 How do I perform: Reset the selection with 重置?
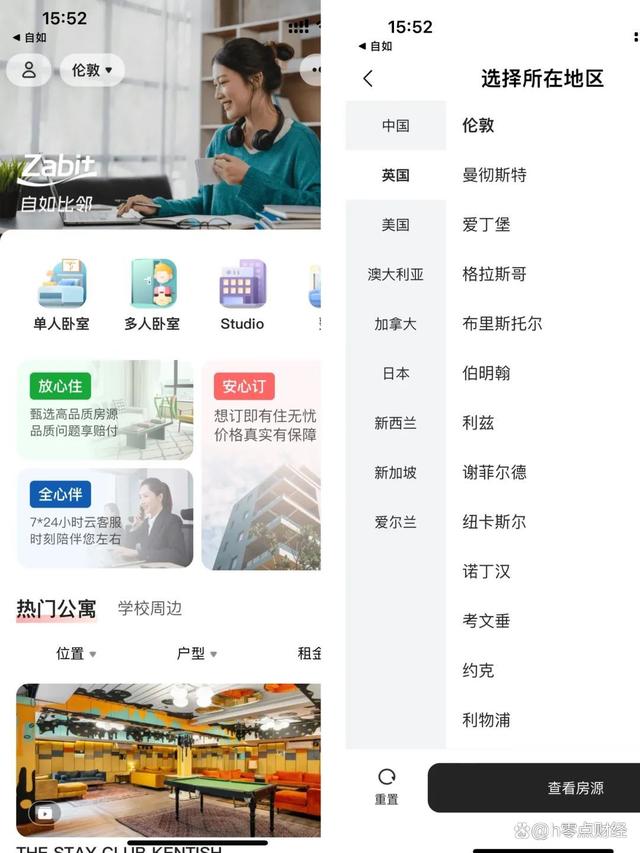click(386, 786)
